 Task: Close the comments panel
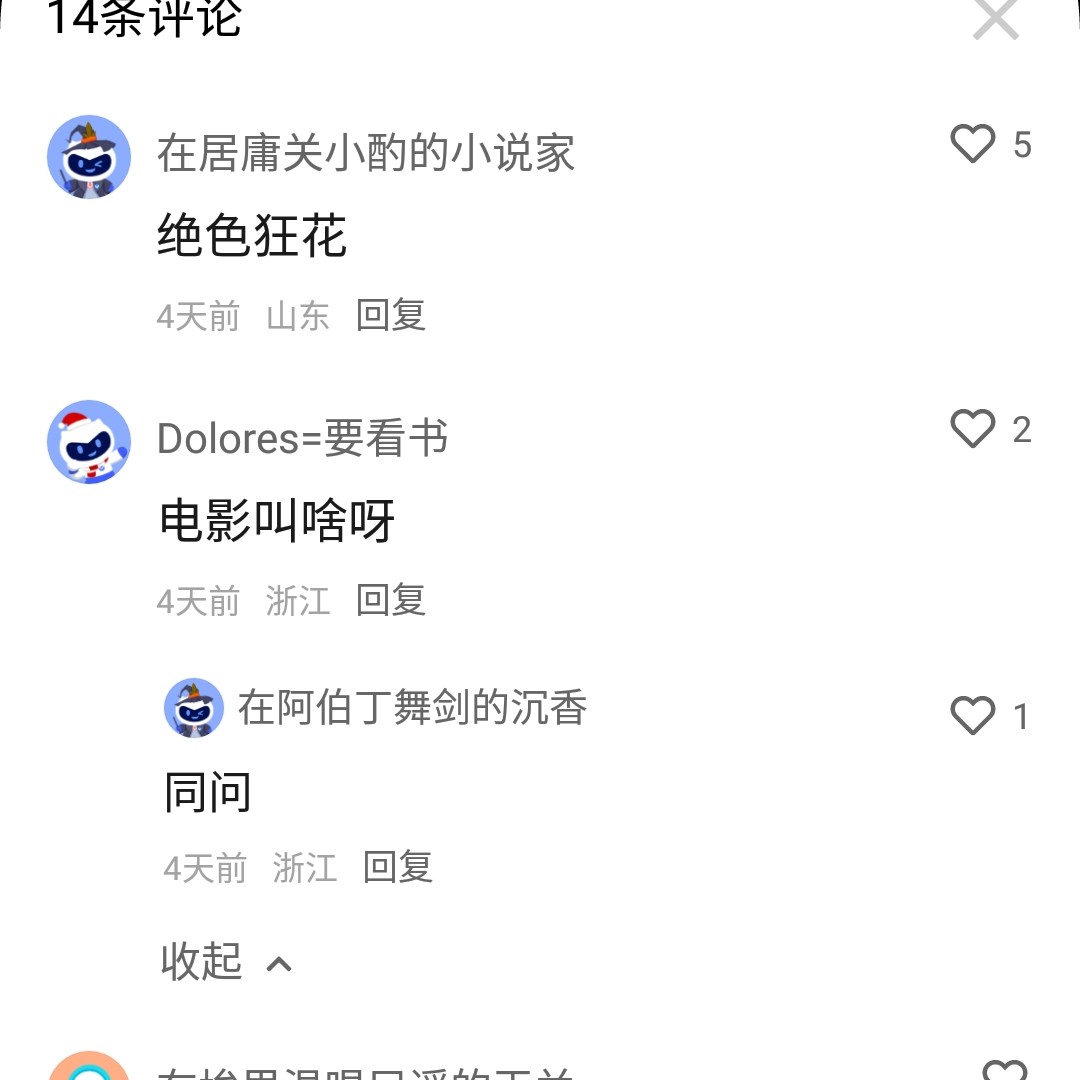tap(995, 20)
